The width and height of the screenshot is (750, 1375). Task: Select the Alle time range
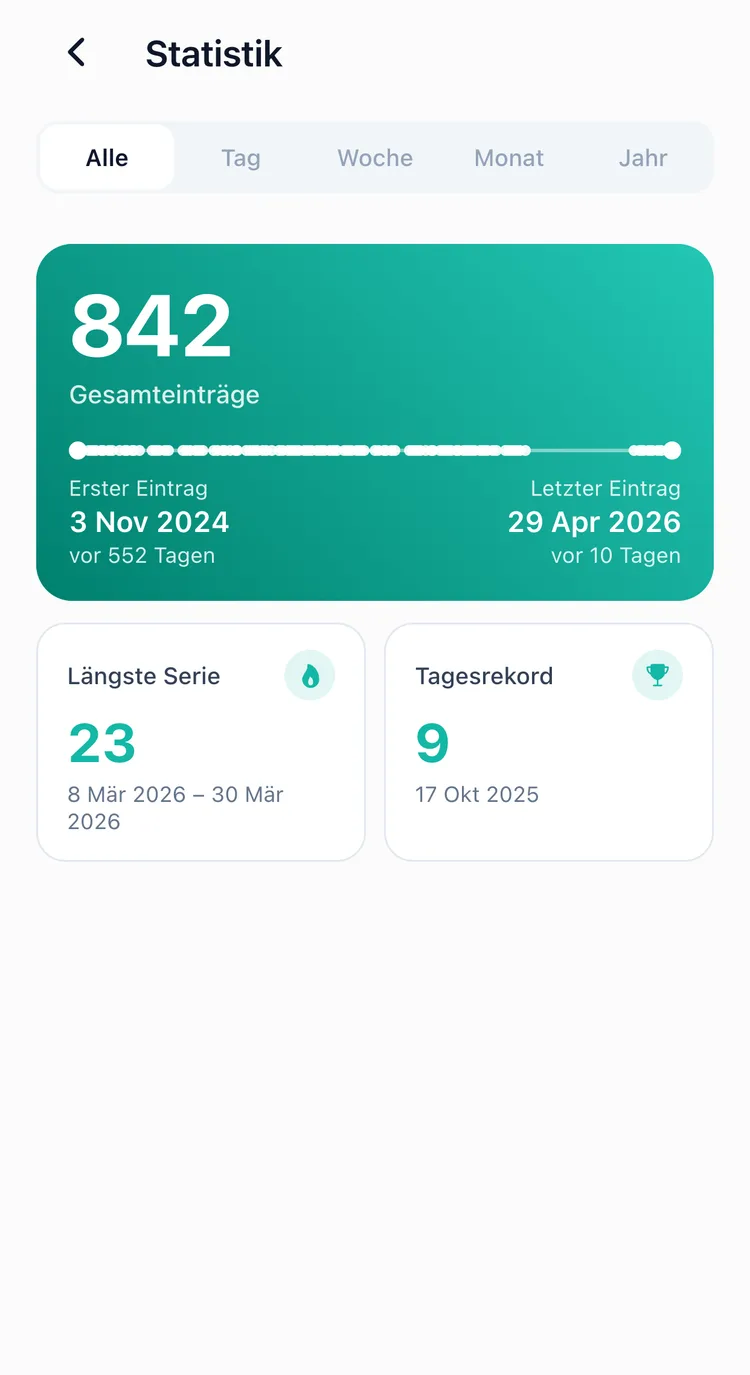point(107,158)
